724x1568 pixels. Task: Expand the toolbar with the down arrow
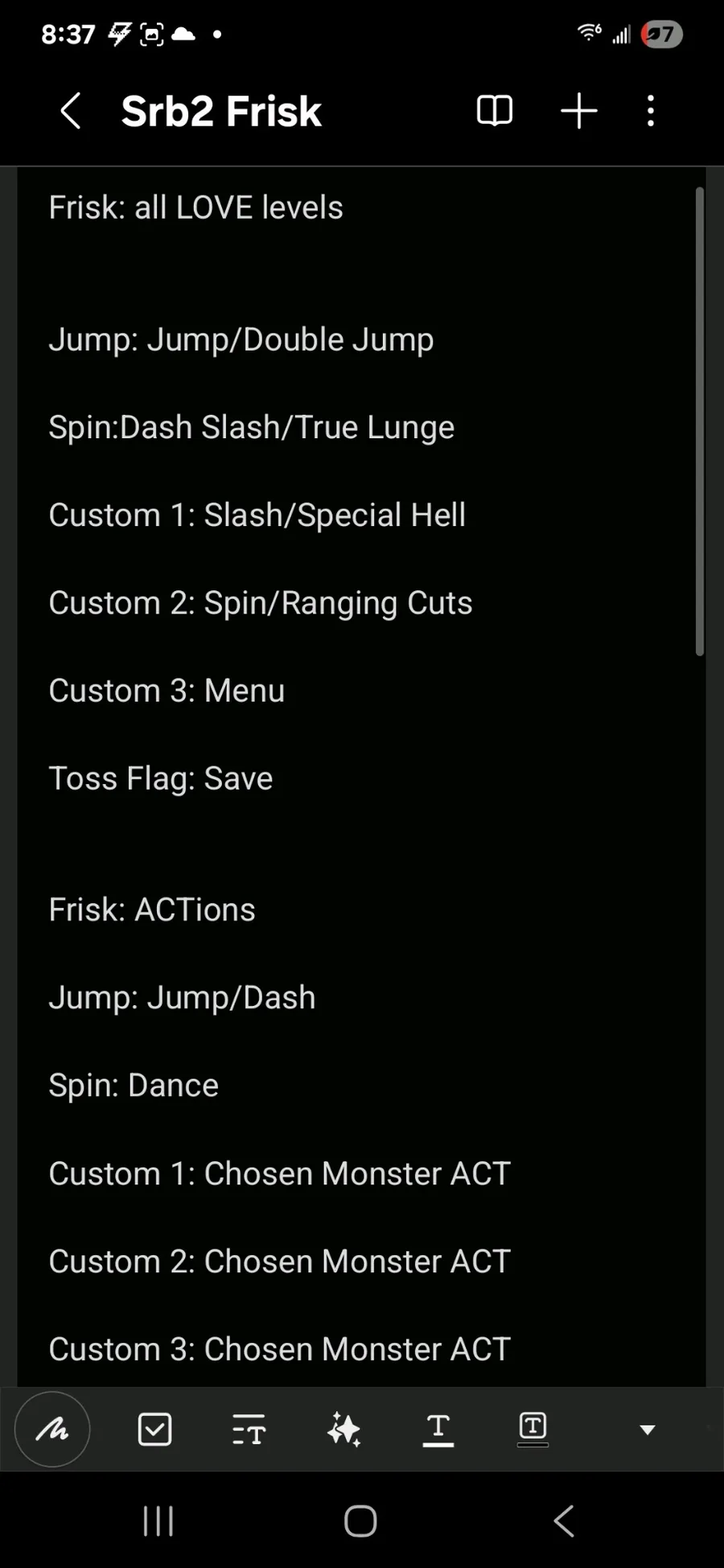[x=647, y=1430]
